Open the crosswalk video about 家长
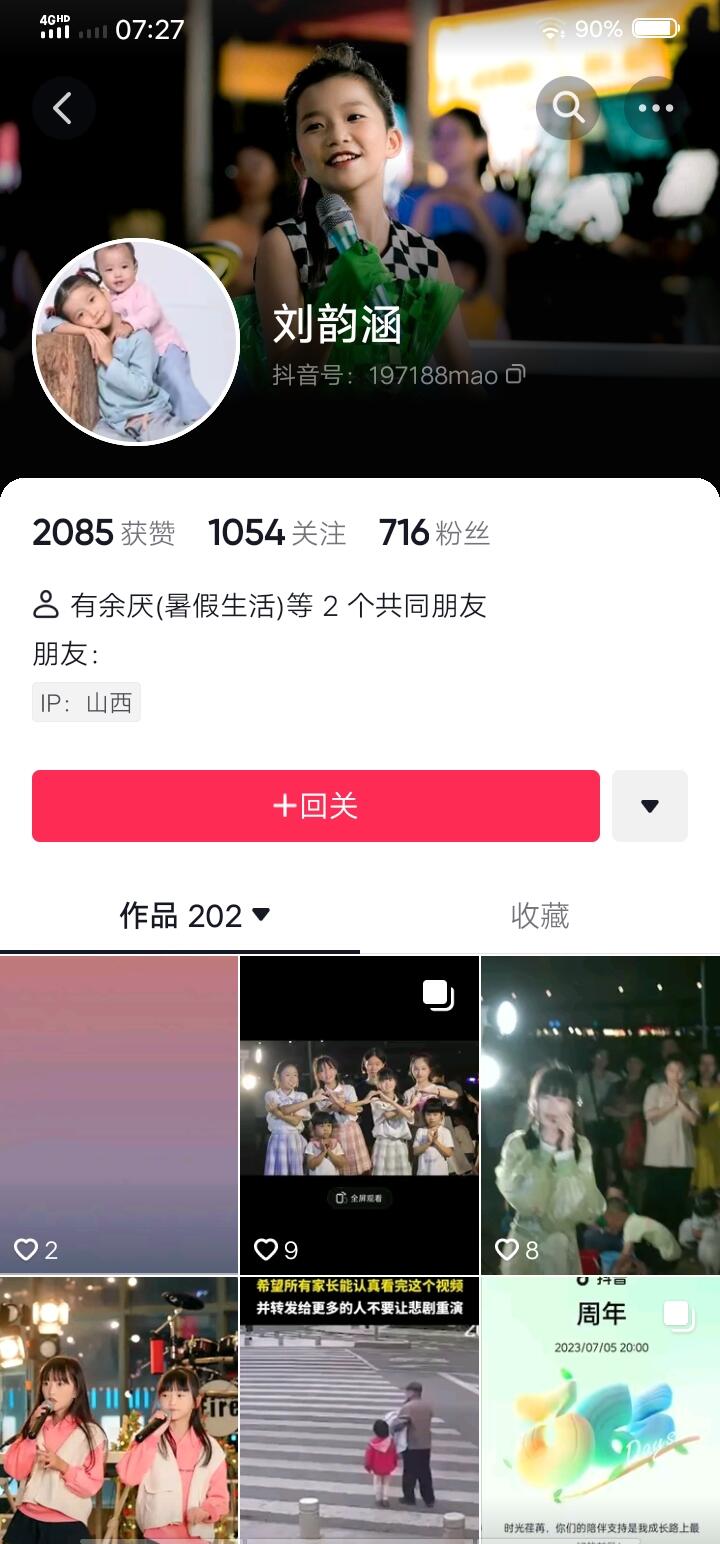This screenshot has width=720, height=1544. pyautogui.click(x=360, y=1410)
